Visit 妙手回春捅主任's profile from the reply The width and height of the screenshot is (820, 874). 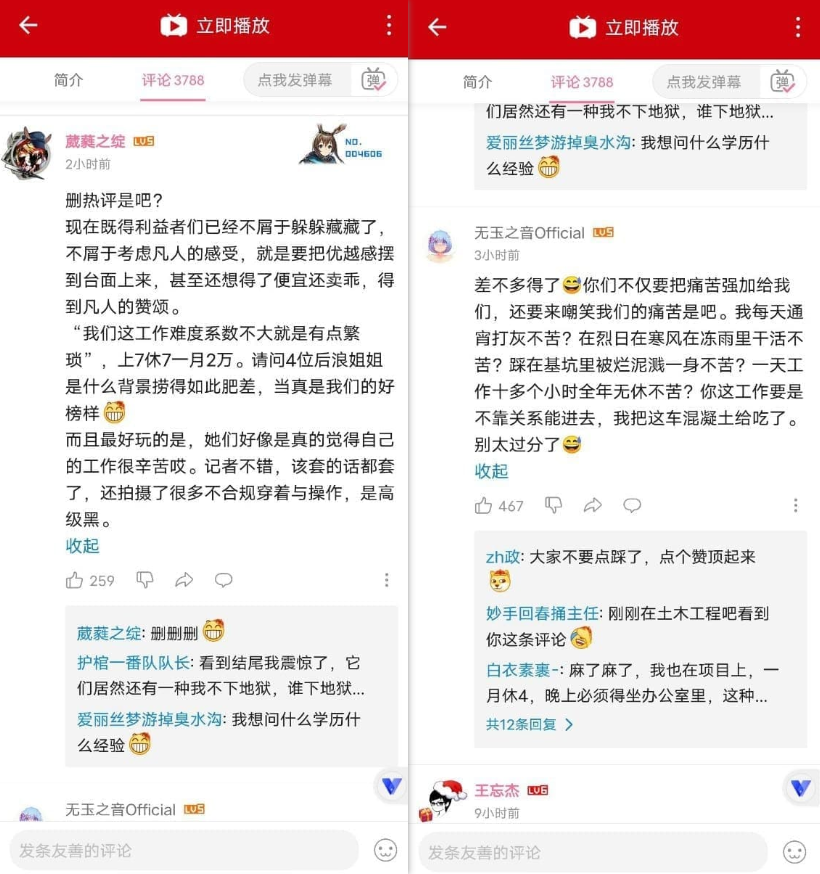point(542,613)
